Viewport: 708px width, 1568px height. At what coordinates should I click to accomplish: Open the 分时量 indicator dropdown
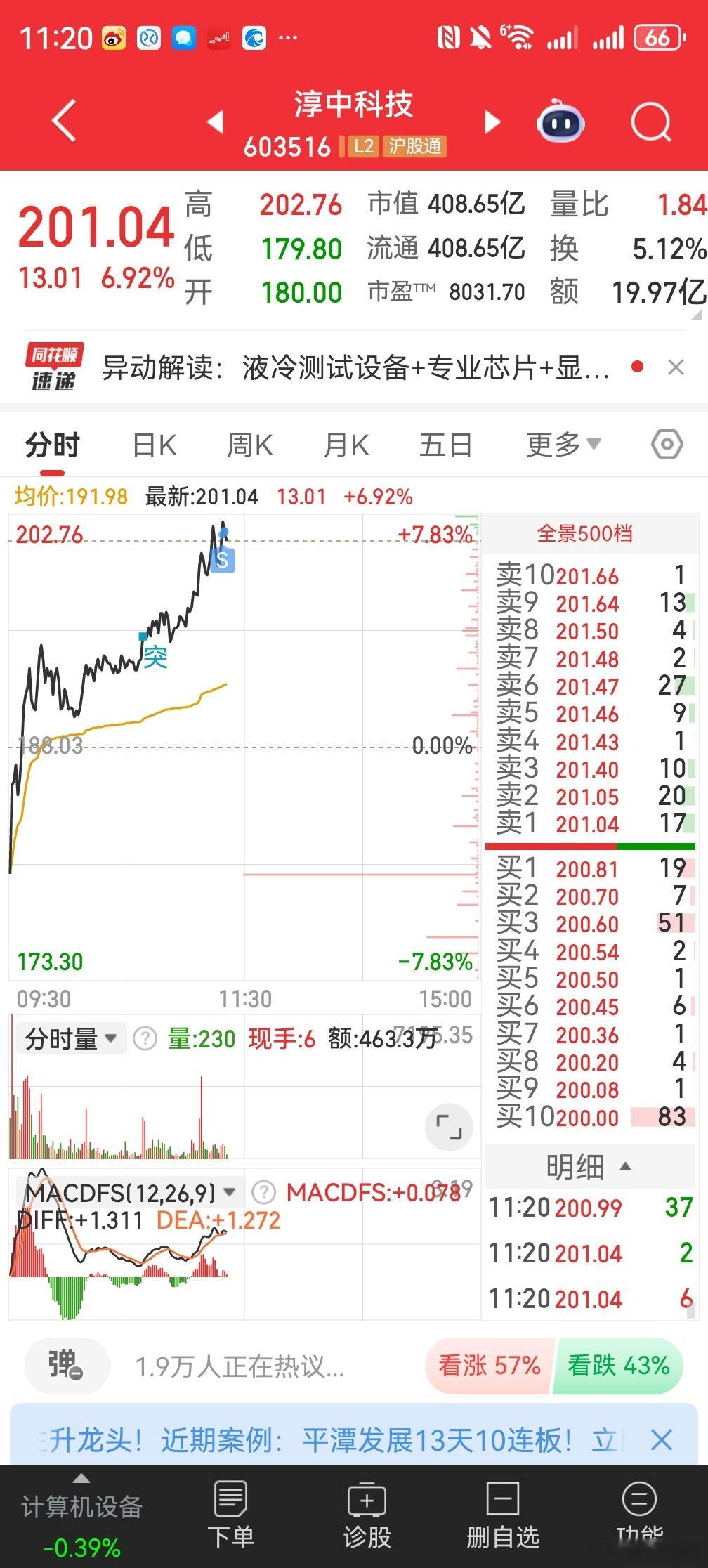[69, 1037]
